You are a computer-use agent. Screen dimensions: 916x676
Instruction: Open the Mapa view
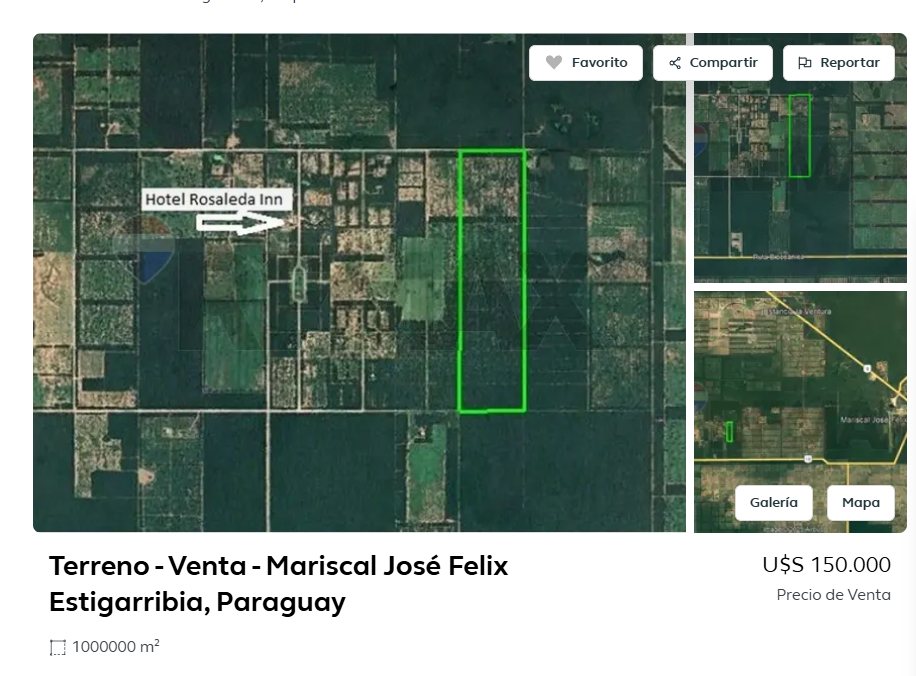tap(861, 502)
